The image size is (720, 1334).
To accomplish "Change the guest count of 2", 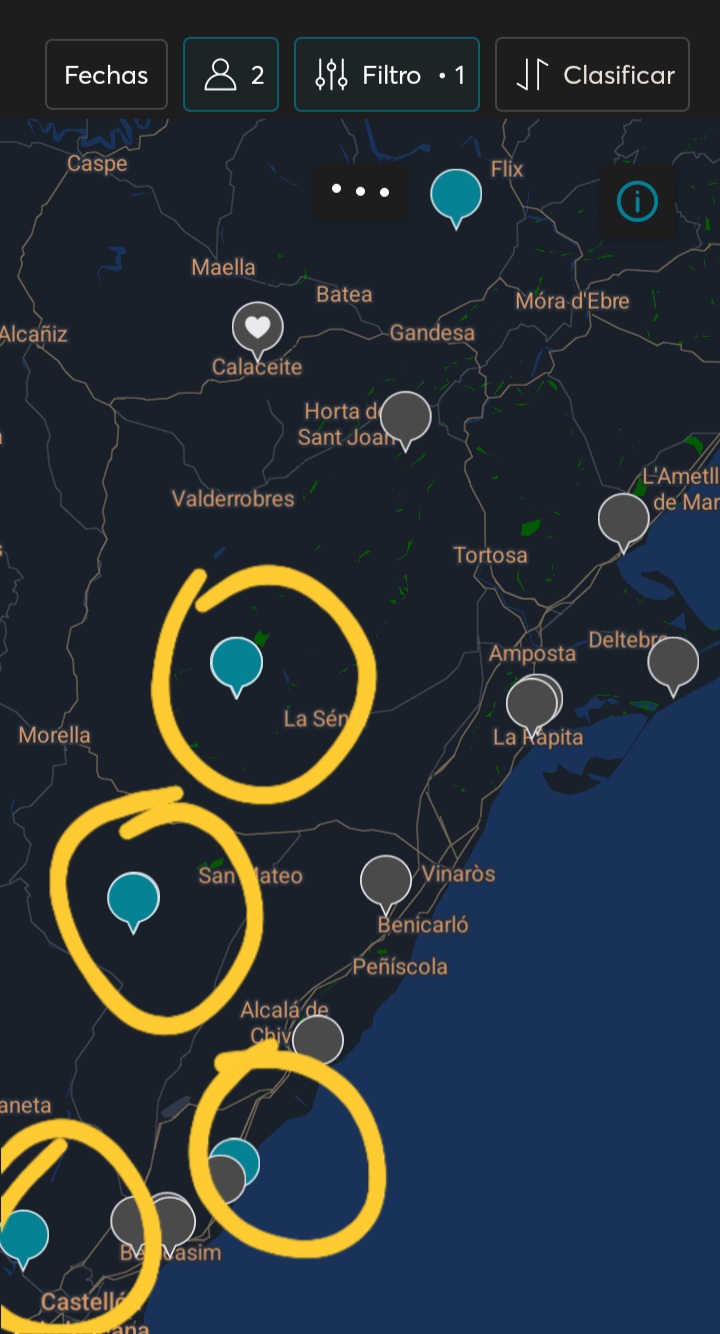I will tap(231, 75).
